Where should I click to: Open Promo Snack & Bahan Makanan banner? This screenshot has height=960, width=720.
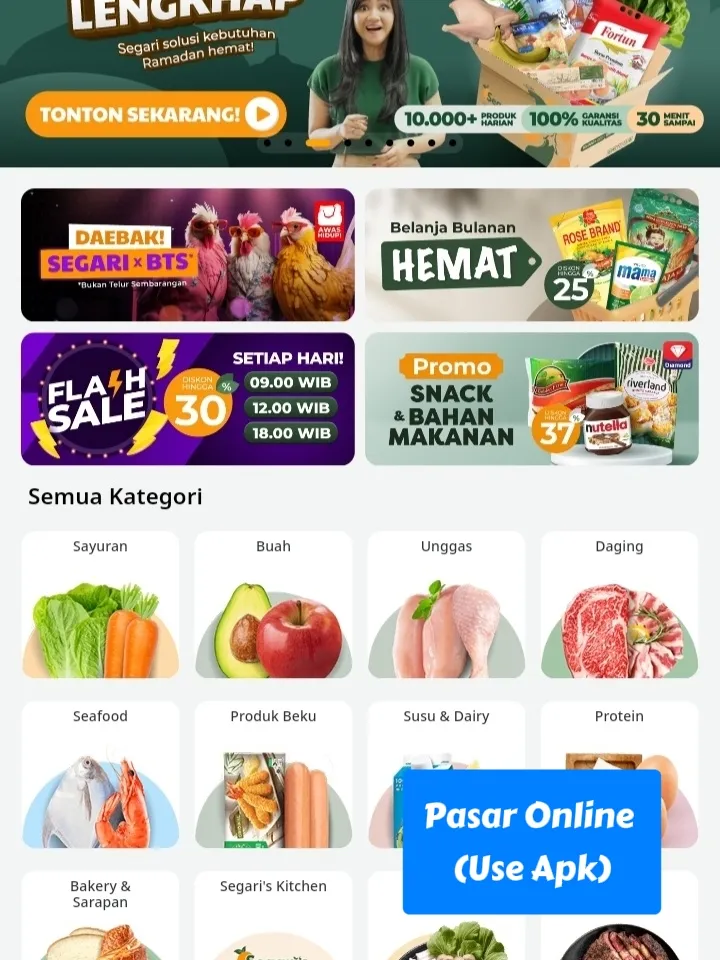tap(531, 399)
